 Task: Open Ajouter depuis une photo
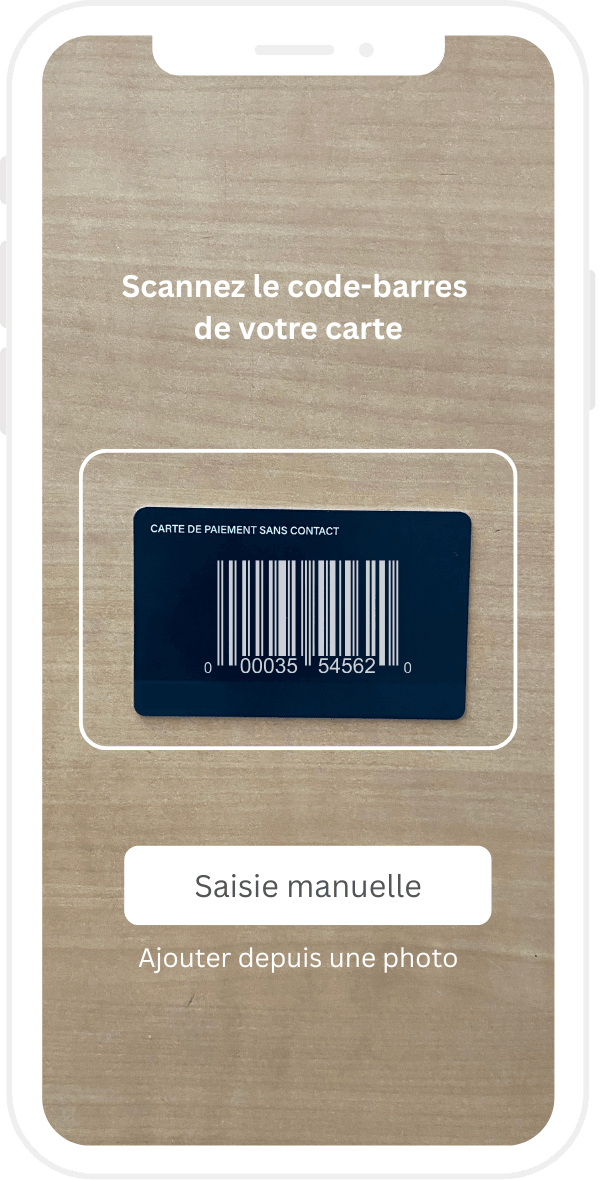[x=298, y=958]
